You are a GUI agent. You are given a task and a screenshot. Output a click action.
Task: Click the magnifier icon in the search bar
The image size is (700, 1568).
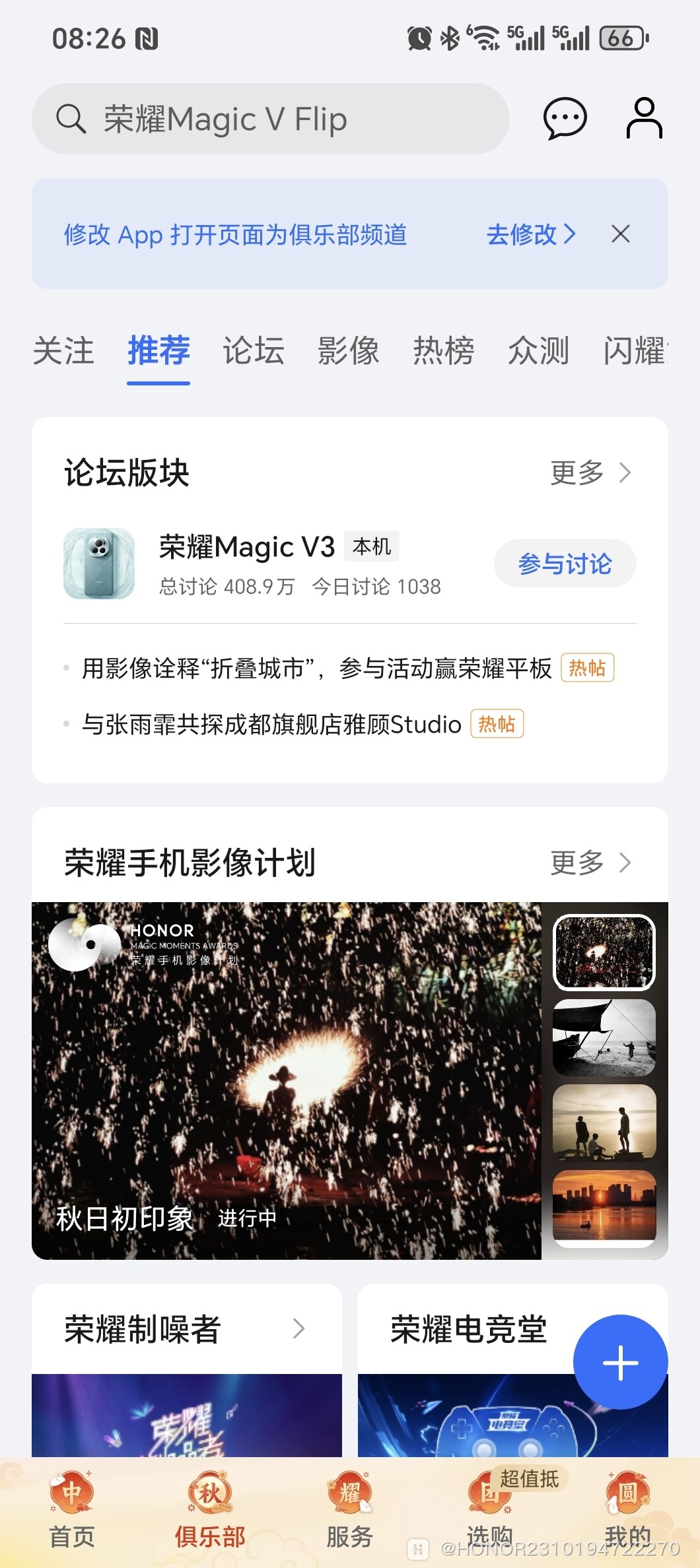71,119
